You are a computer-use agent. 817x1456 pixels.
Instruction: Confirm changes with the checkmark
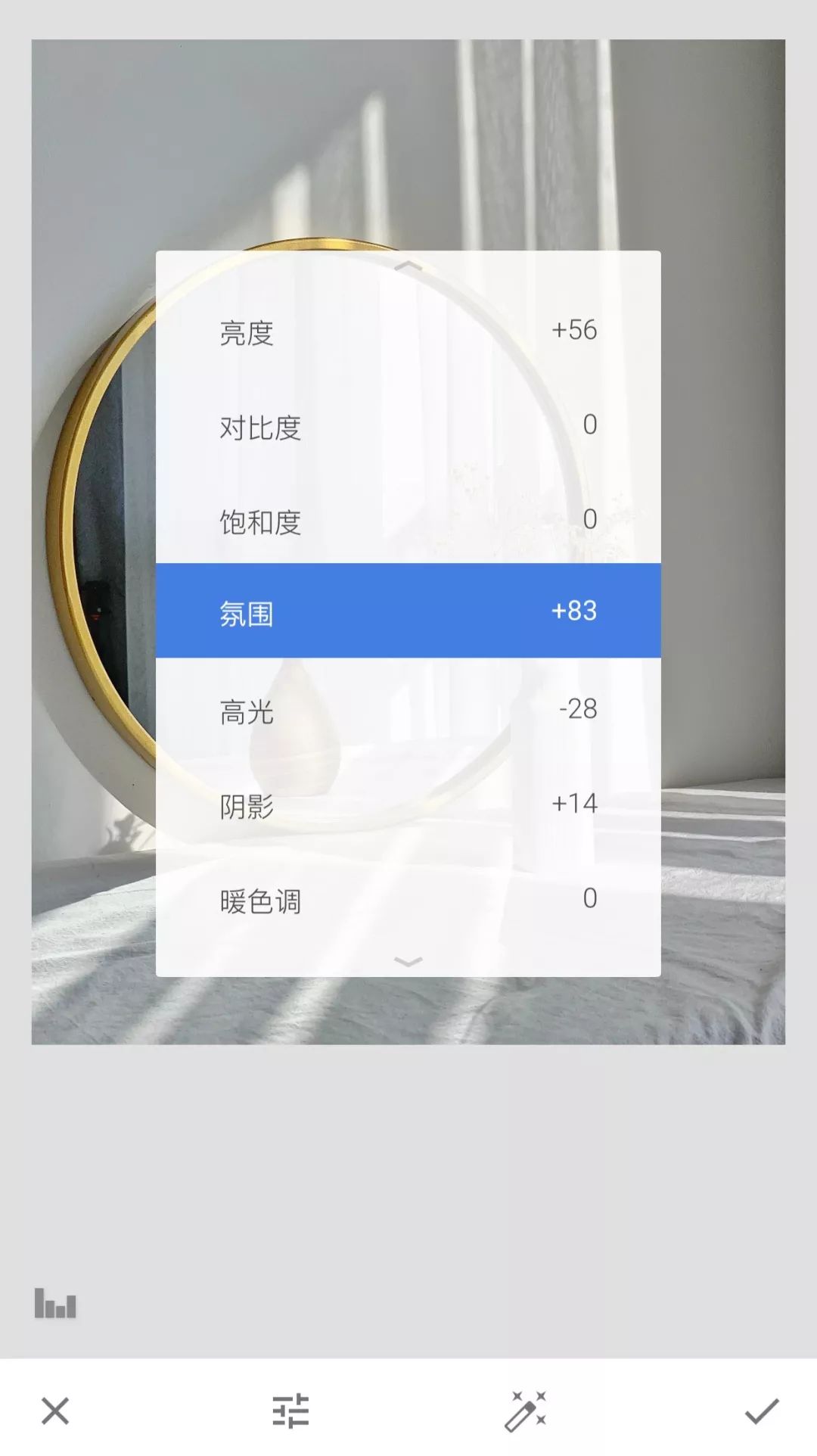pos(761,1411)
